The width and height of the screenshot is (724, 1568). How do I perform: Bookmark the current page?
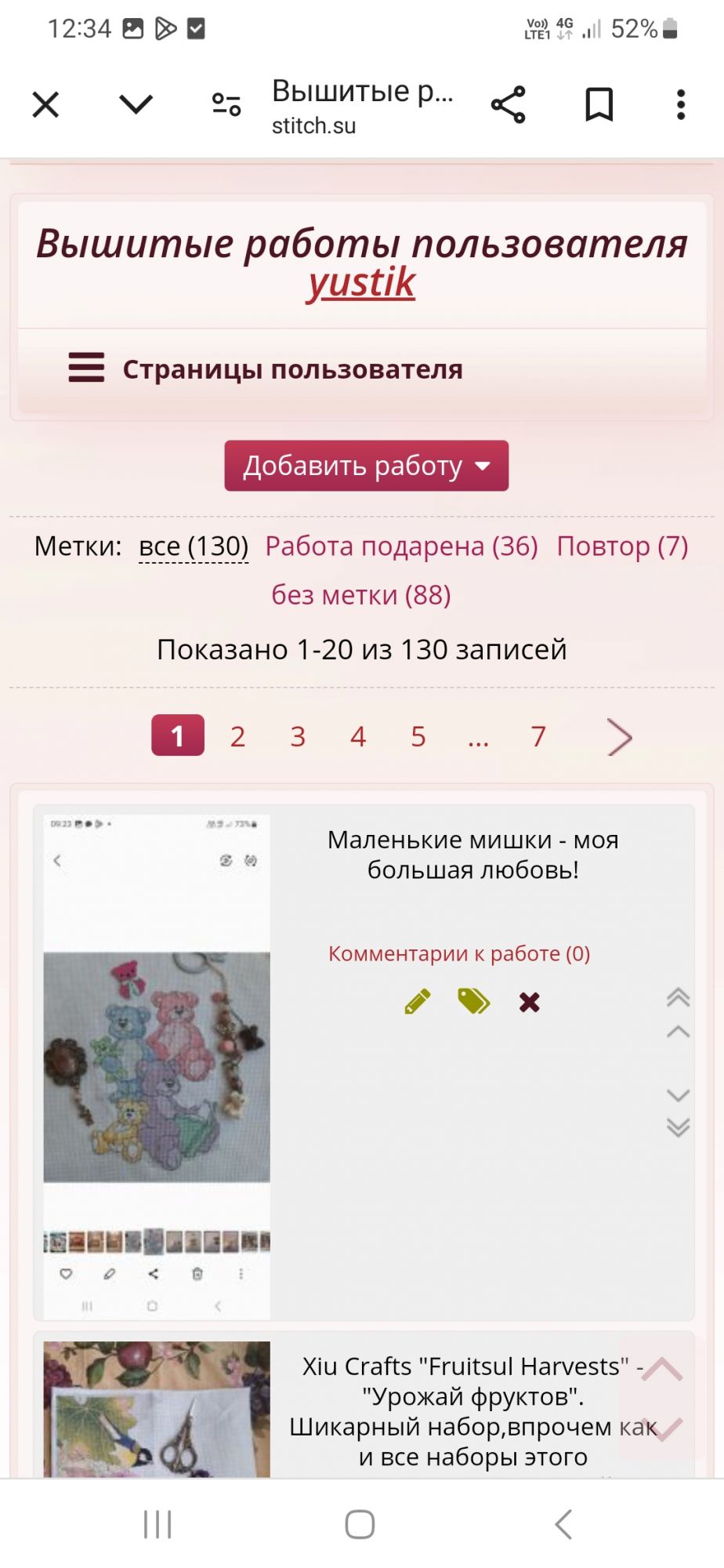pyautogui.click(x=599, y=104)
